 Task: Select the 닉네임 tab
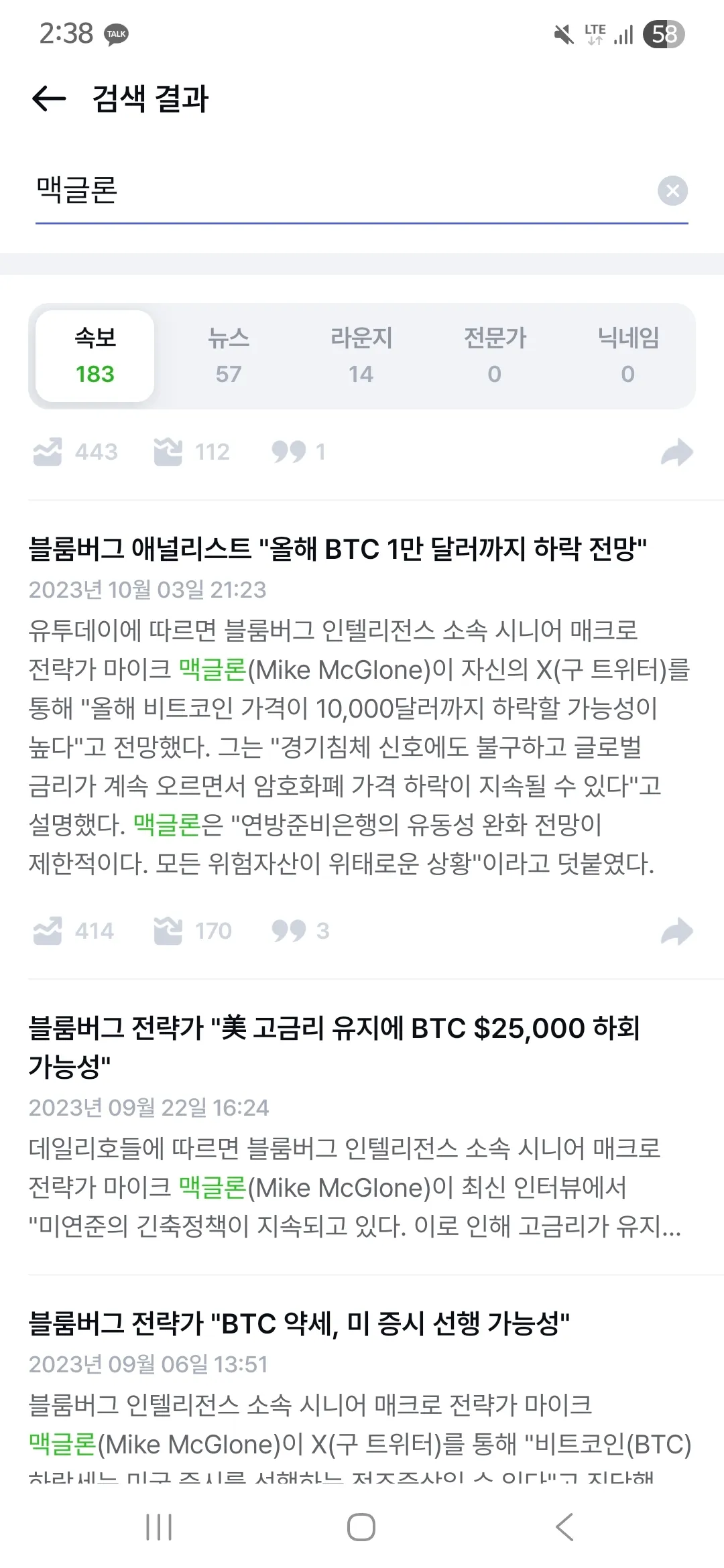[627, 355]
